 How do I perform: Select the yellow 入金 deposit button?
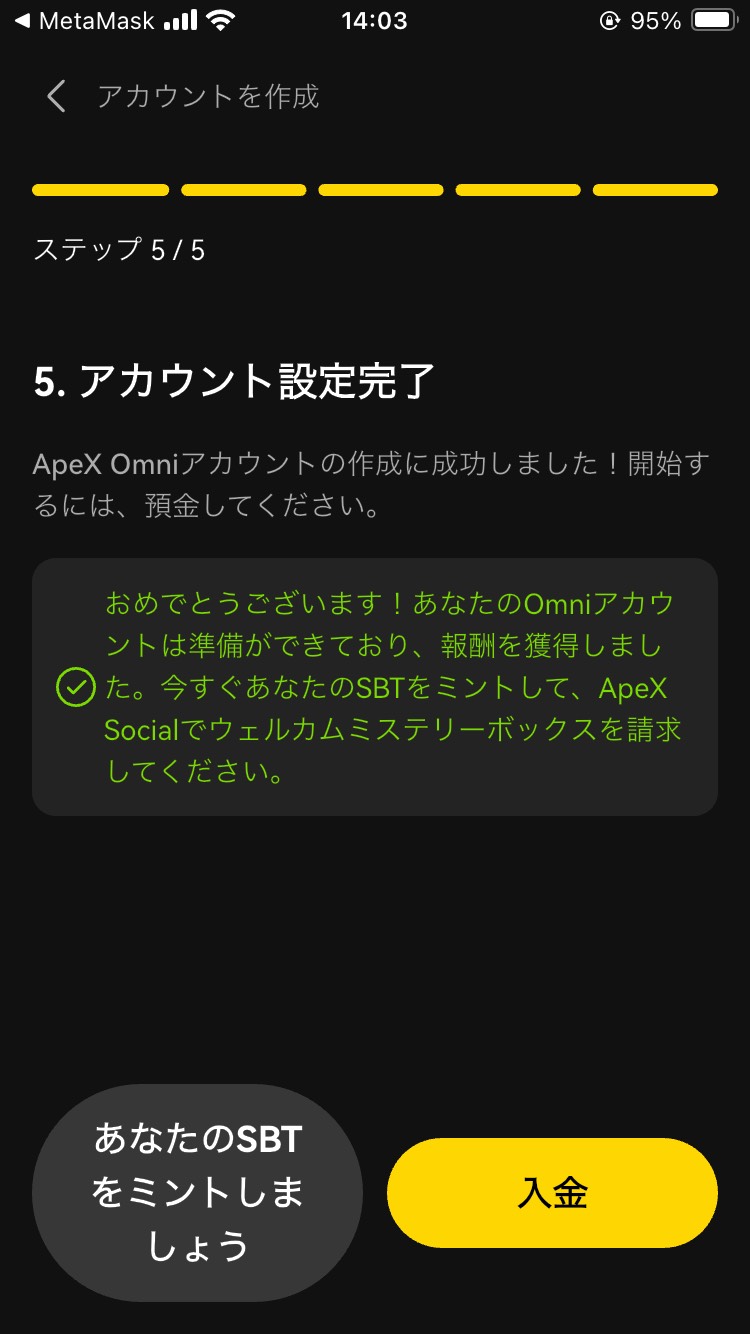click(x=552, y=1193)
